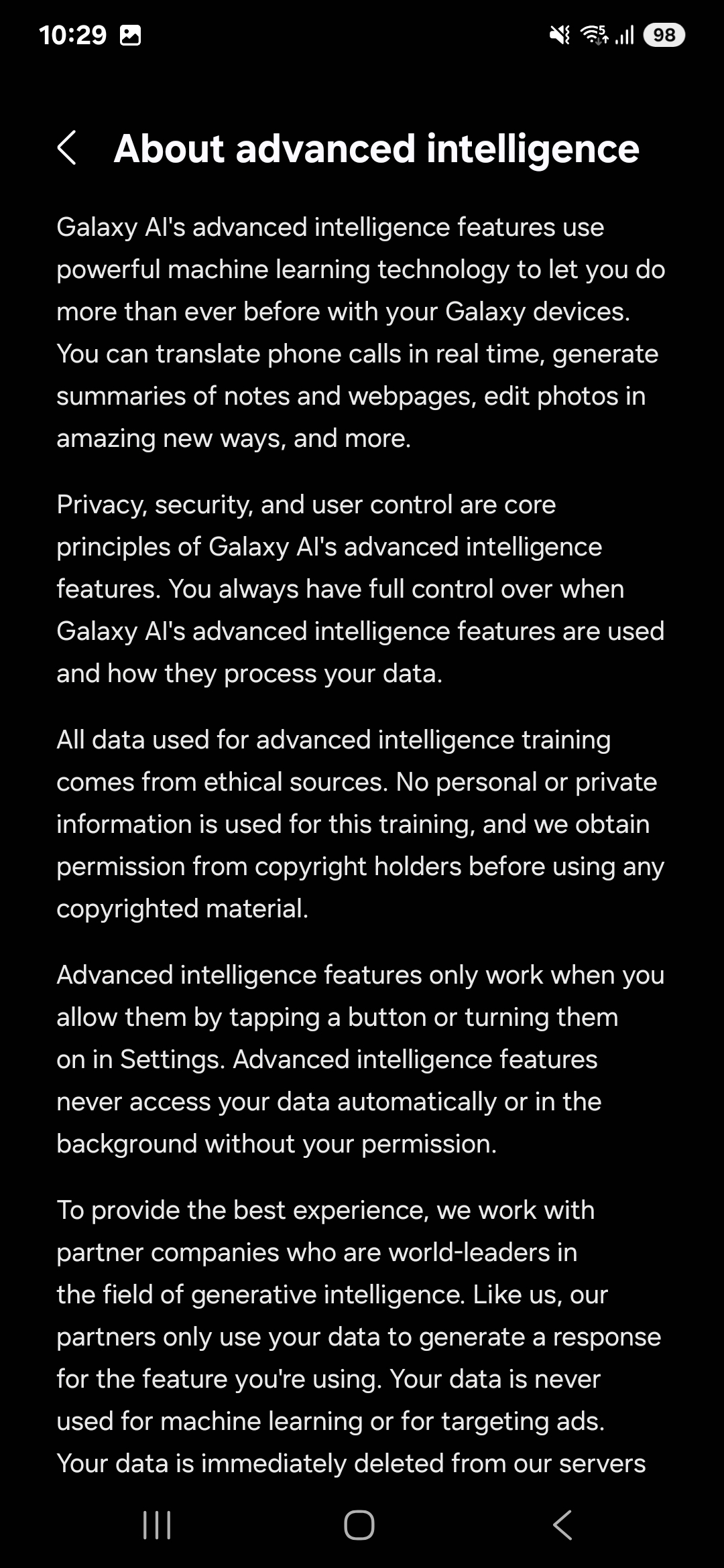Tap the system back button
This screenshot has height=1568, width=724.
coord(562,1525)
